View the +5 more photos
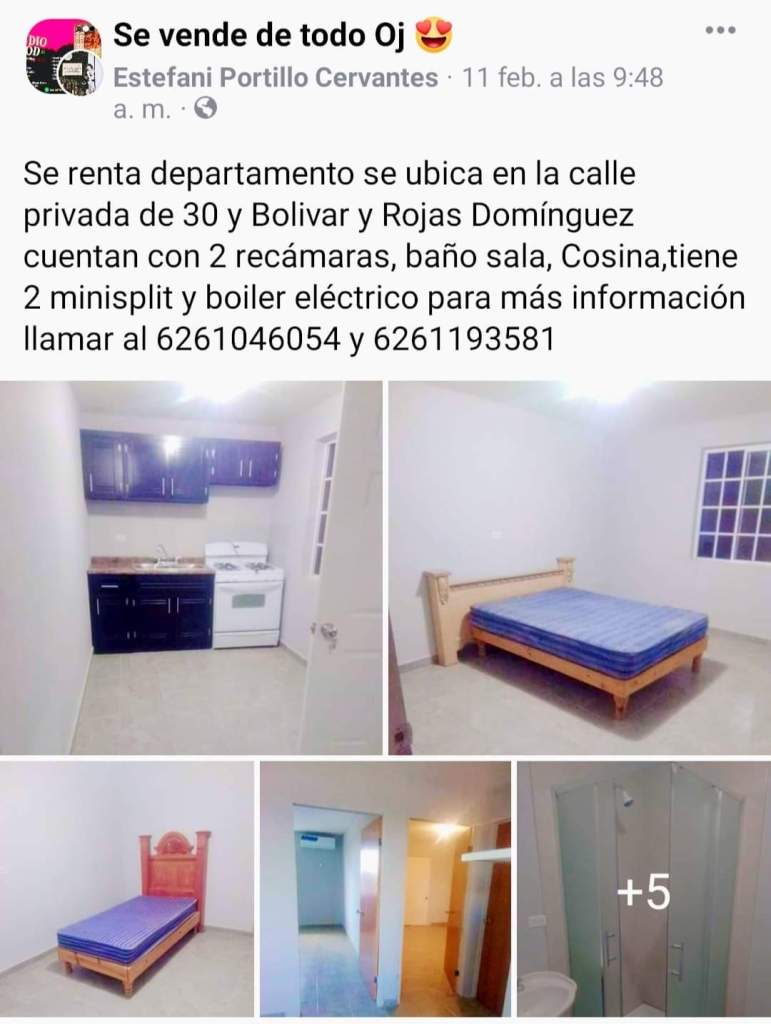 [644, 889]
